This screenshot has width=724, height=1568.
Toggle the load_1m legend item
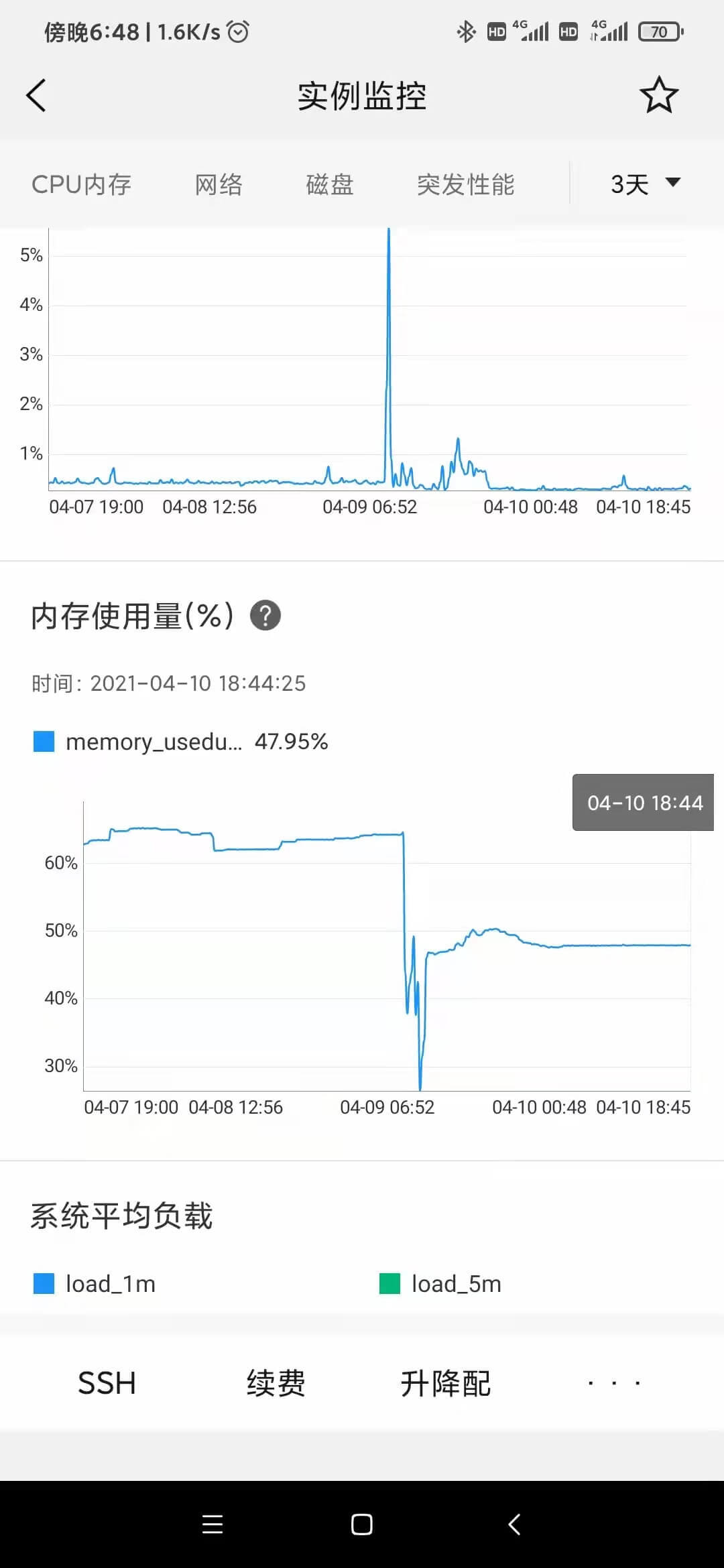pyautogui.click(x=95, y=1284)
